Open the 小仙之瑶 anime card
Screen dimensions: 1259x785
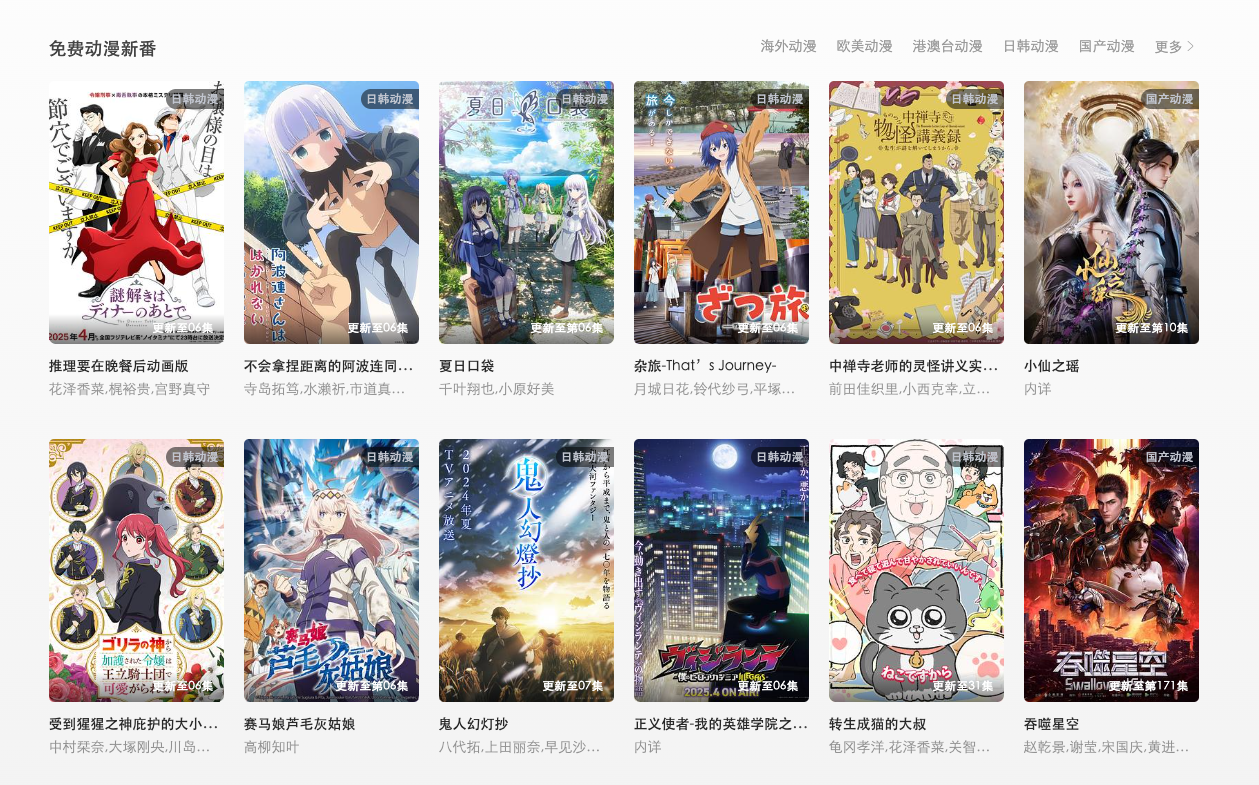[x=1111, y=212]
